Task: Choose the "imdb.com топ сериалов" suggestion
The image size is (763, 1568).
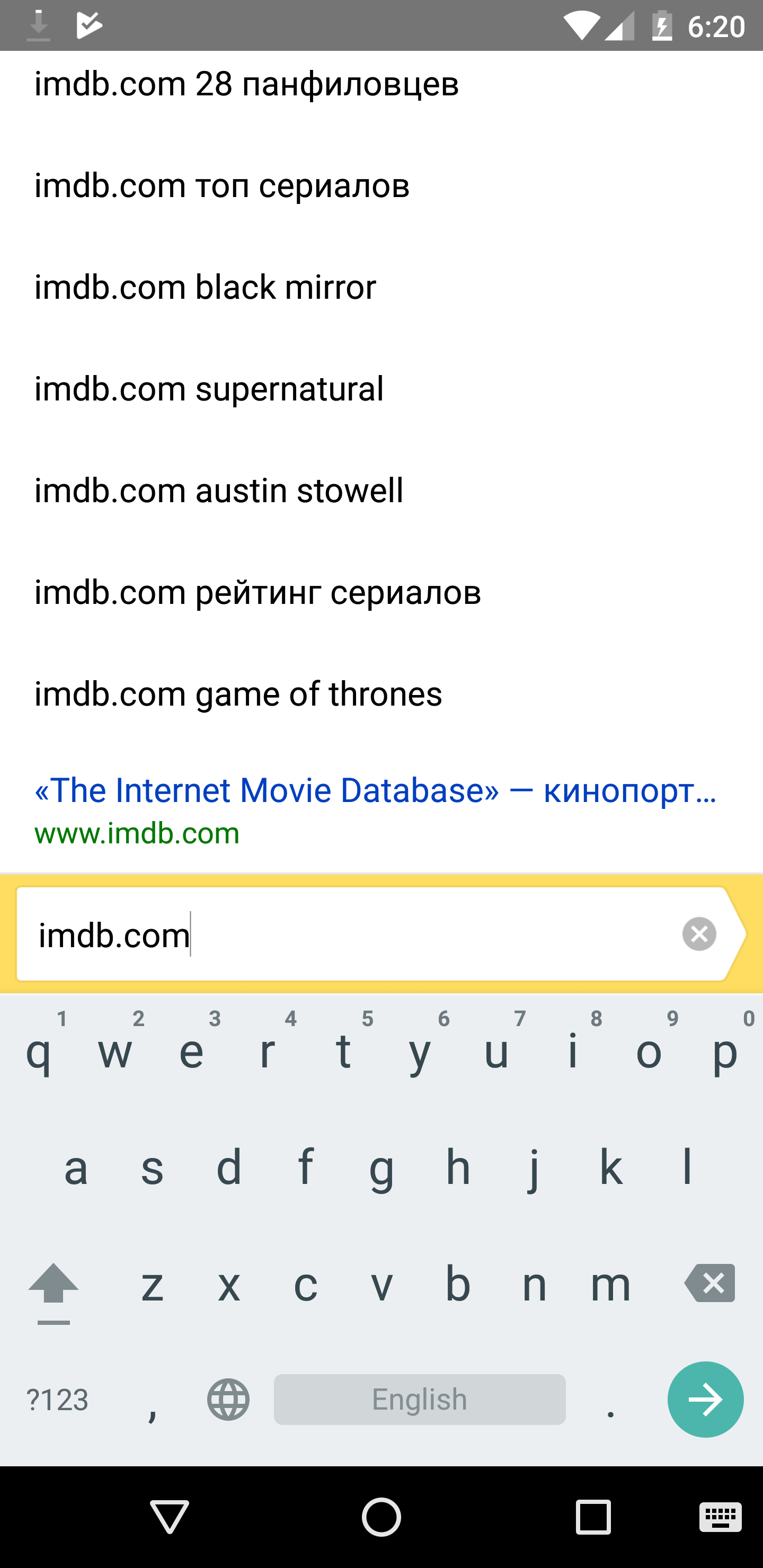Action: pos(222,185)
